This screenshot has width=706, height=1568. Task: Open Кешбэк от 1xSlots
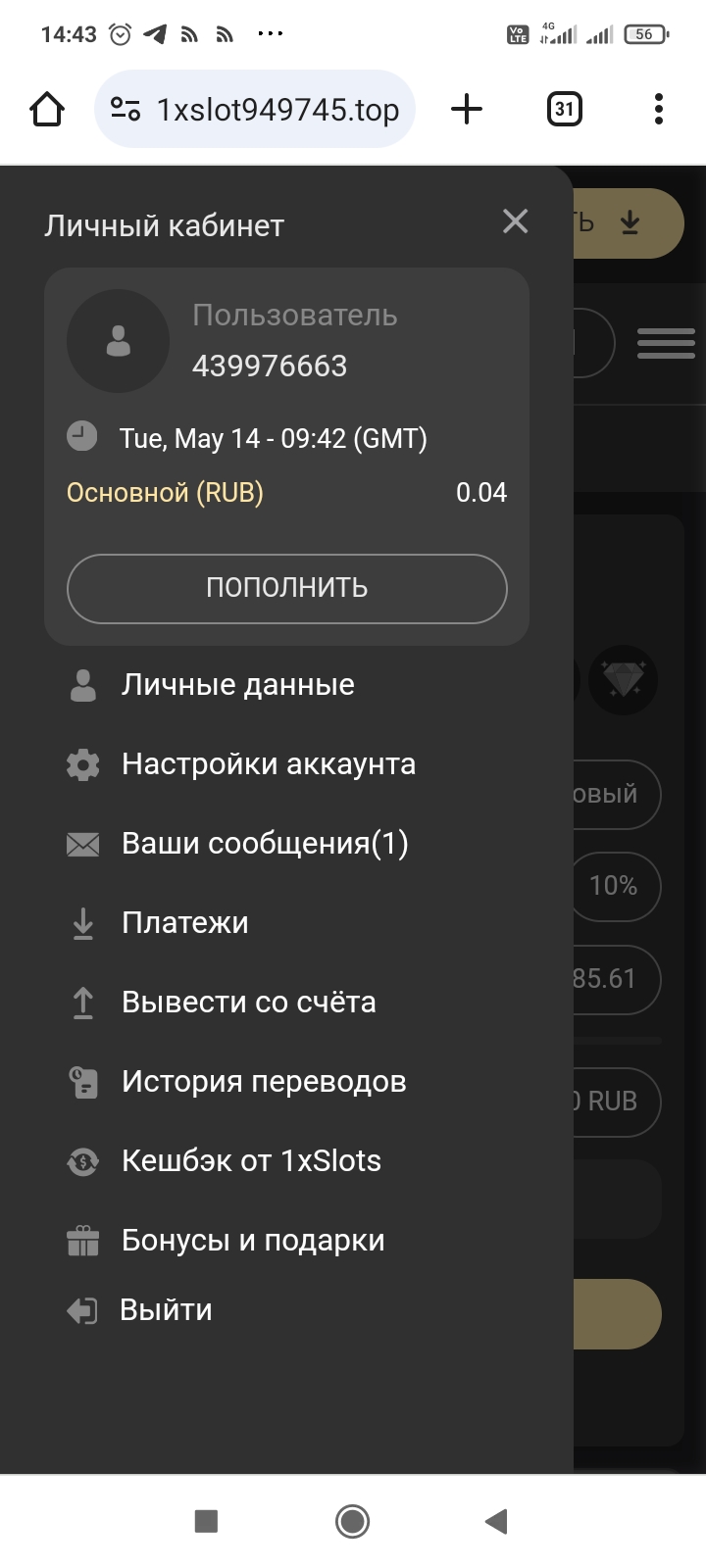tap(250, 1161)
